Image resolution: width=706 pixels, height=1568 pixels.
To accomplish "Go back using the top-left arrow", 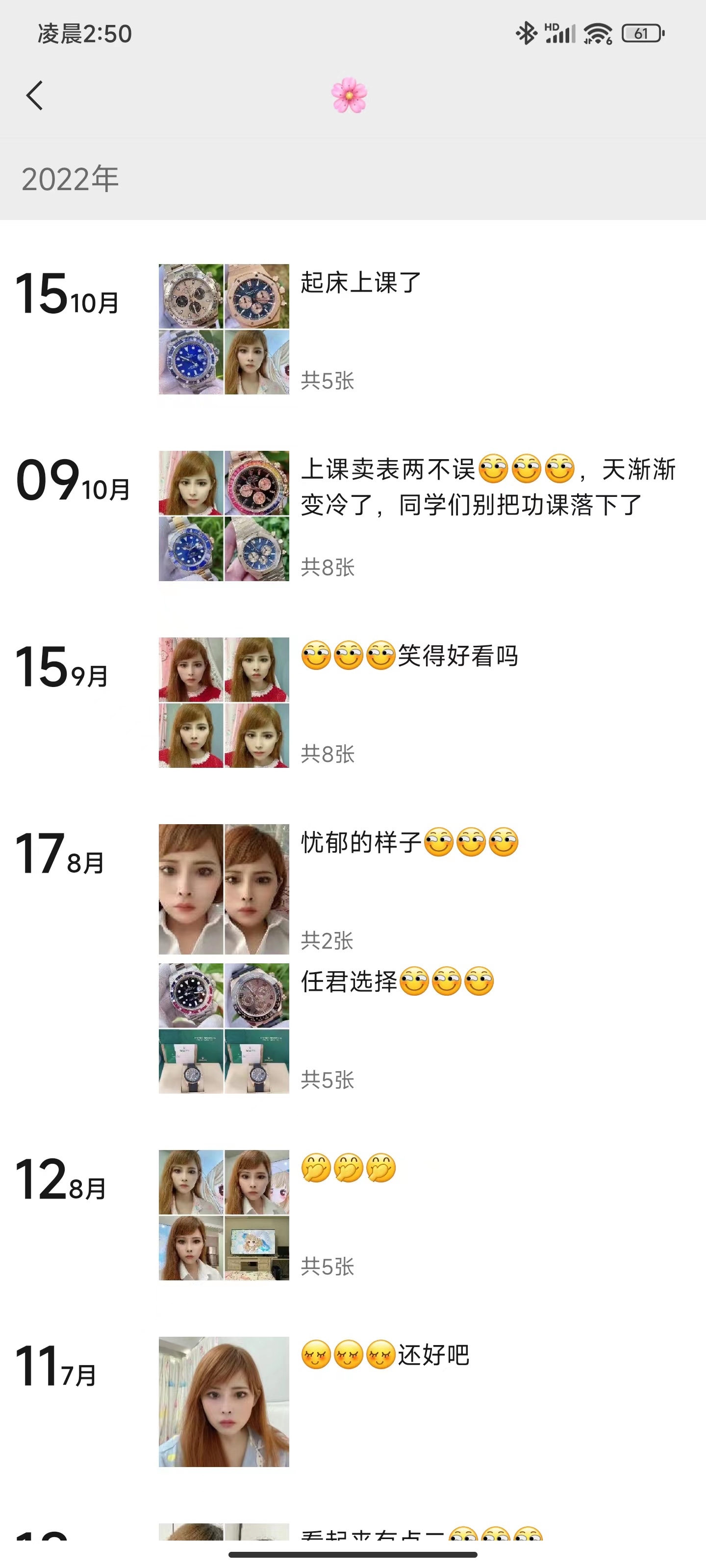I will 35,96.
